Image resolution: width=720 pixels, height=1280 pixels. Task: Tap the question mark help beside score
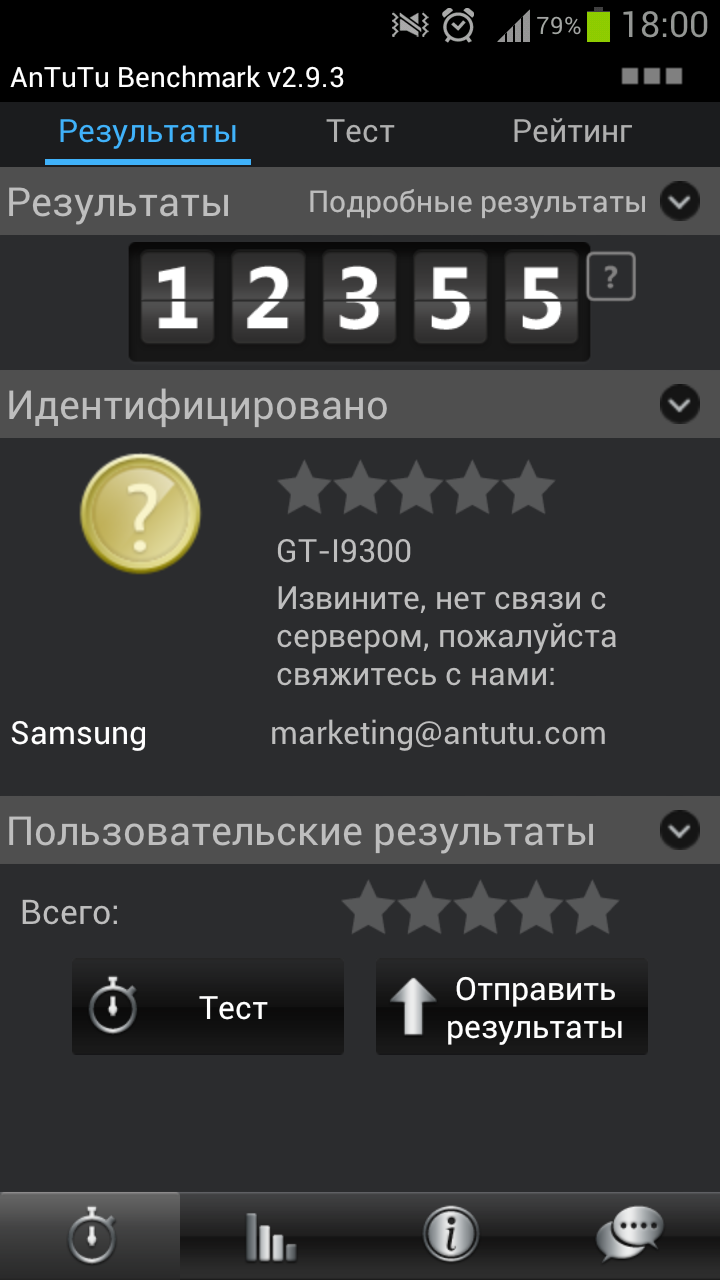pyautogui.click(x=611, y=278)
